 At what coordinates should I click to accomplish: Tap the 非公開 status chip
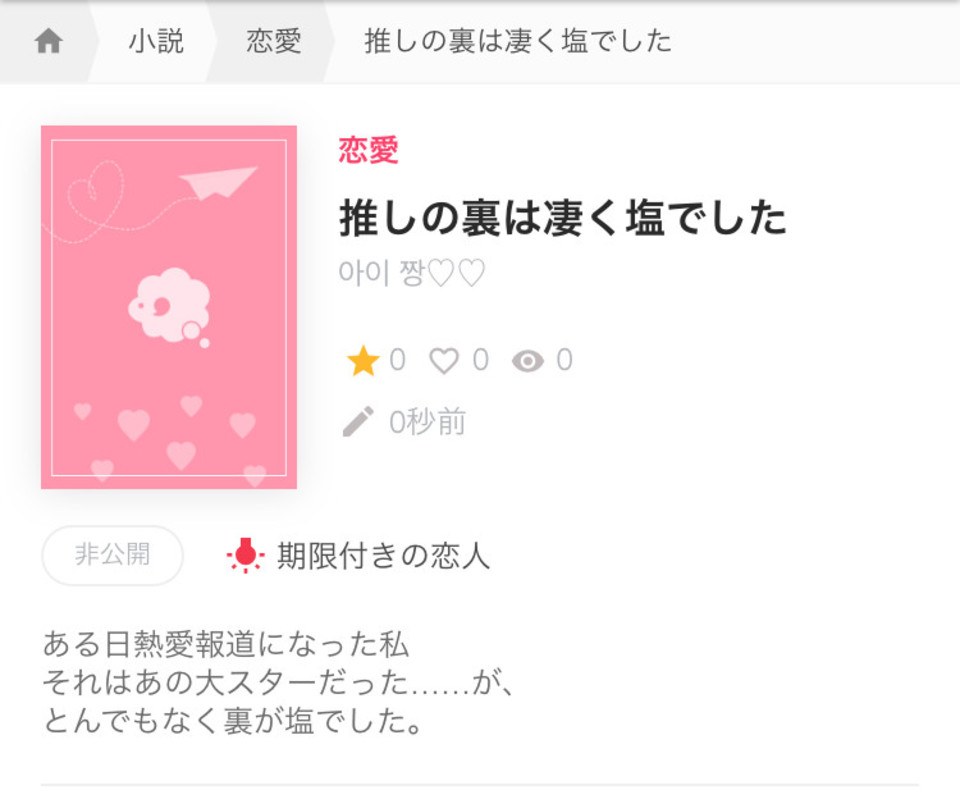click(112, 555)
